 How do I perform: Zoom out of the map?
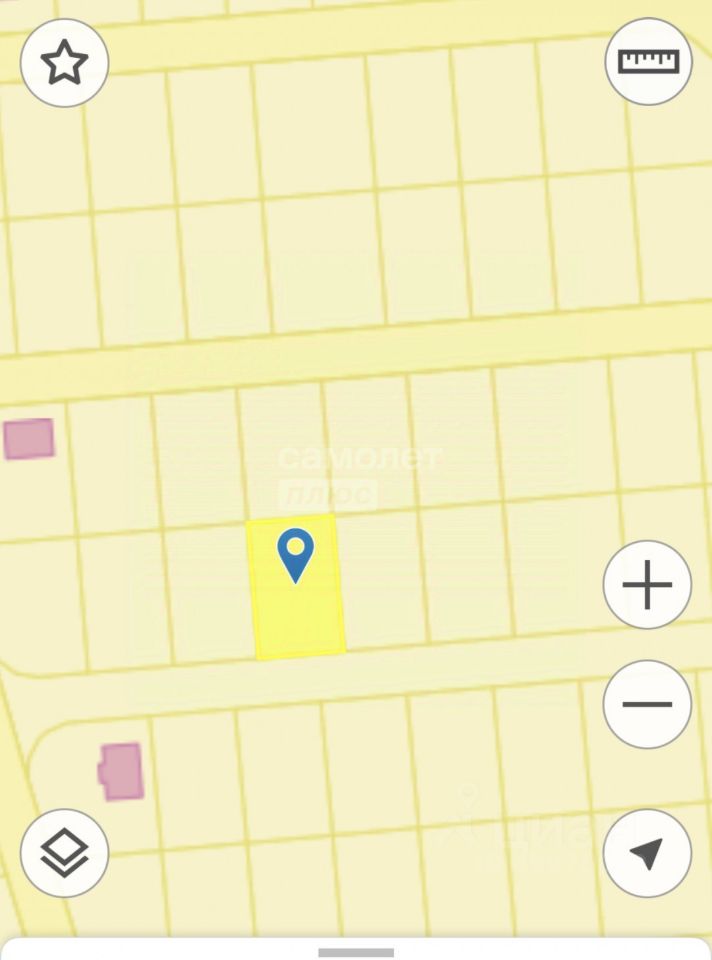click(x=647, y=704)
